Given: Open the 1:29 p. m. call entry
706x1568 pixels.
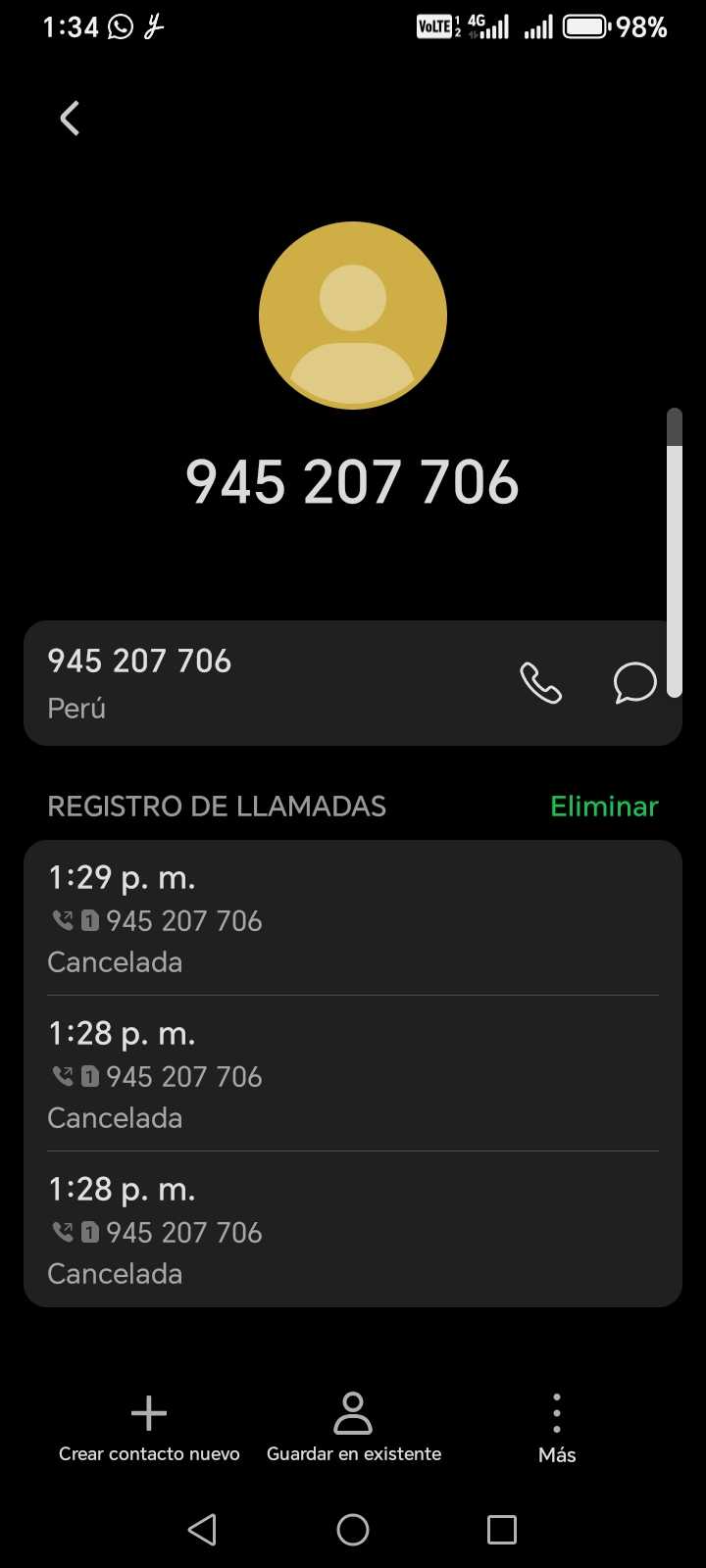Looking at the screenshot, I should [x=353, y=918].
